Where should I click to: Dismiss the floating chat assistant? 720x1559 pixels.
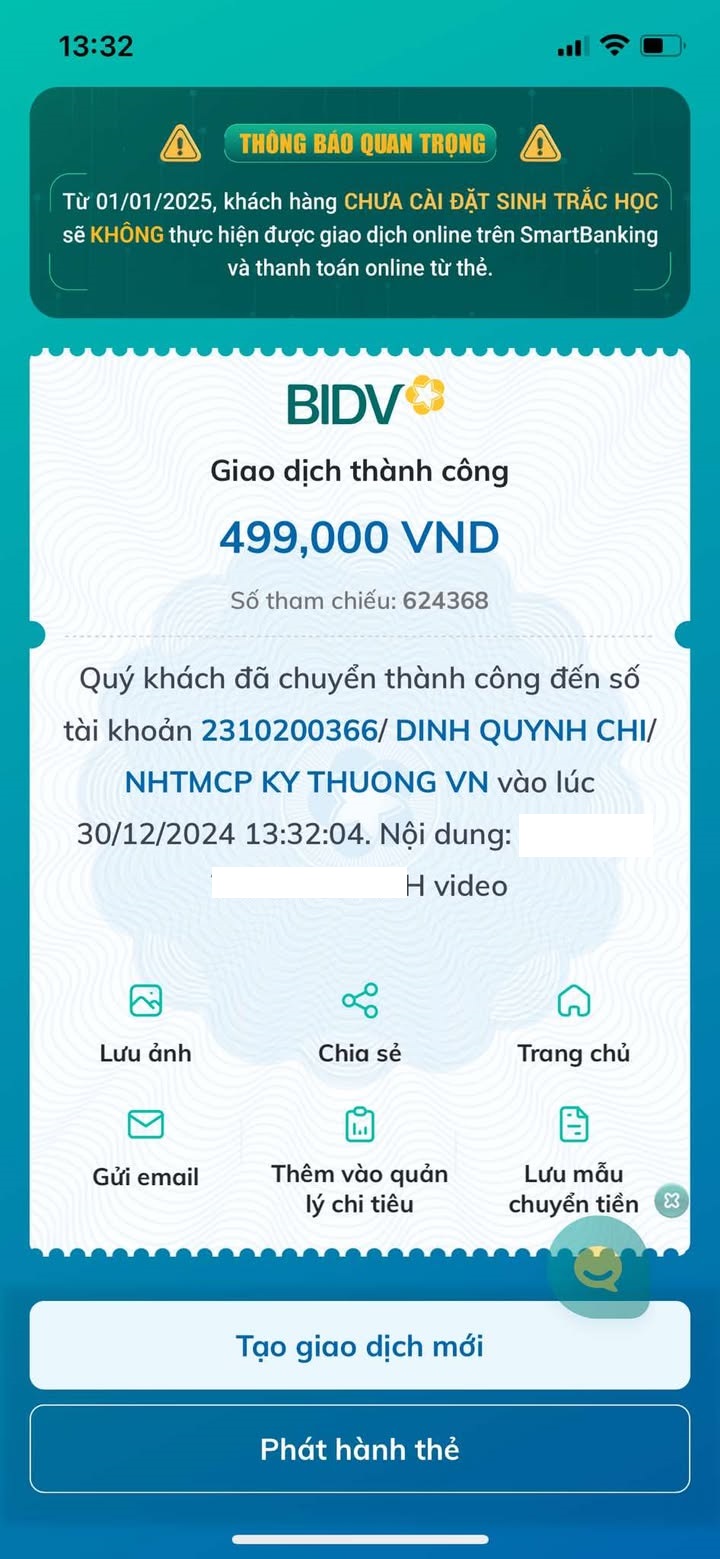[x=671, y=1200]
